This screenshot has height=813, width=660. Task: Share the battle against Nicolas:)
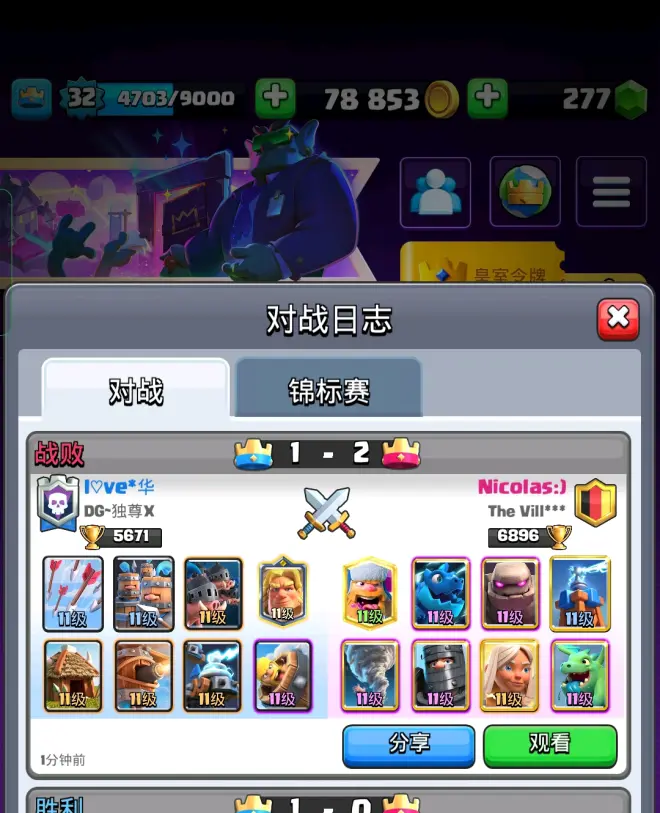[x=408, y=745]
